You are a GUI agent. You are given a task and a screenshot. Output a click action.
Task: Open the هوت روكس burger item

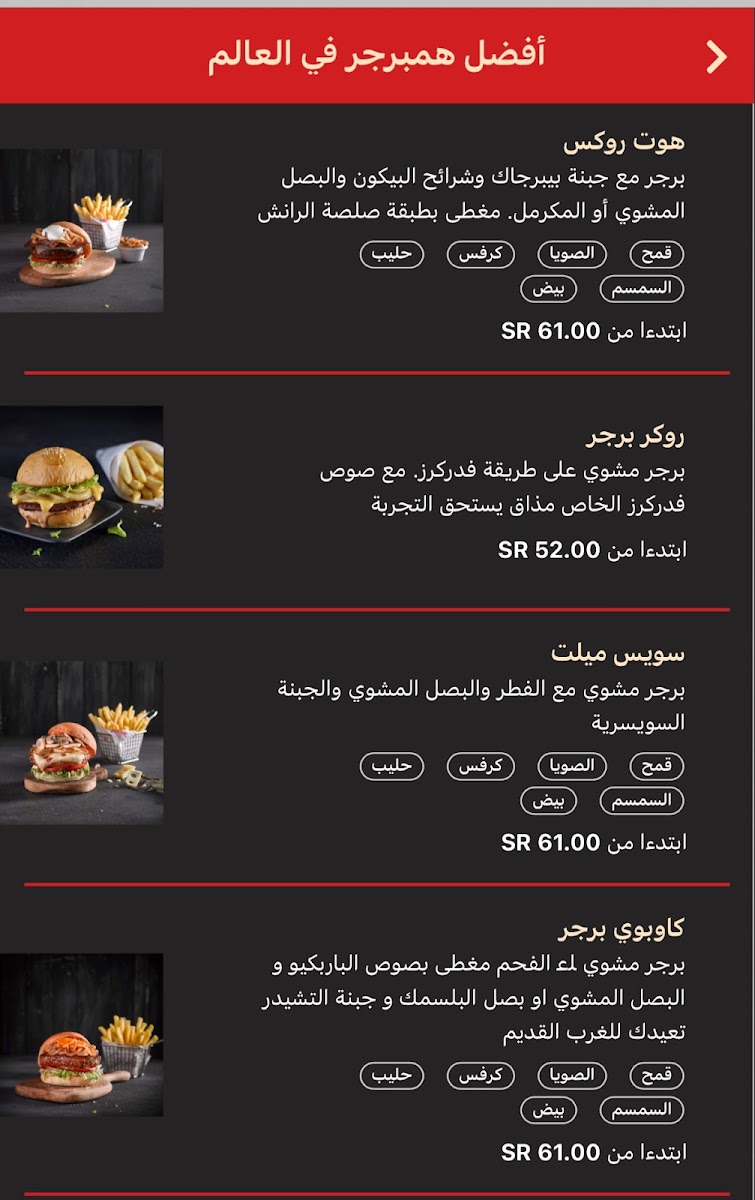(623, 141)
